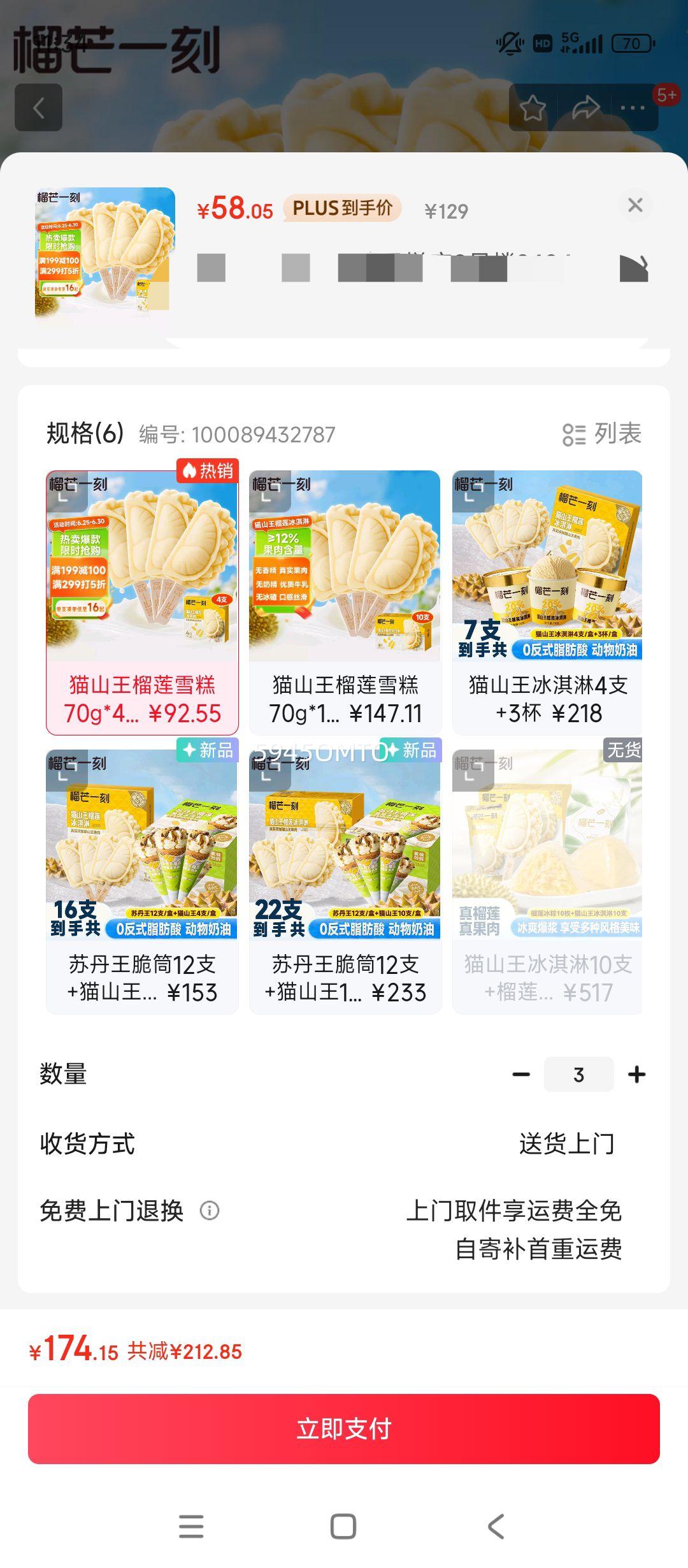Pick the 猫山王冰淇淋4支+3杯 ¥218 option

click(x=547, y=602)
